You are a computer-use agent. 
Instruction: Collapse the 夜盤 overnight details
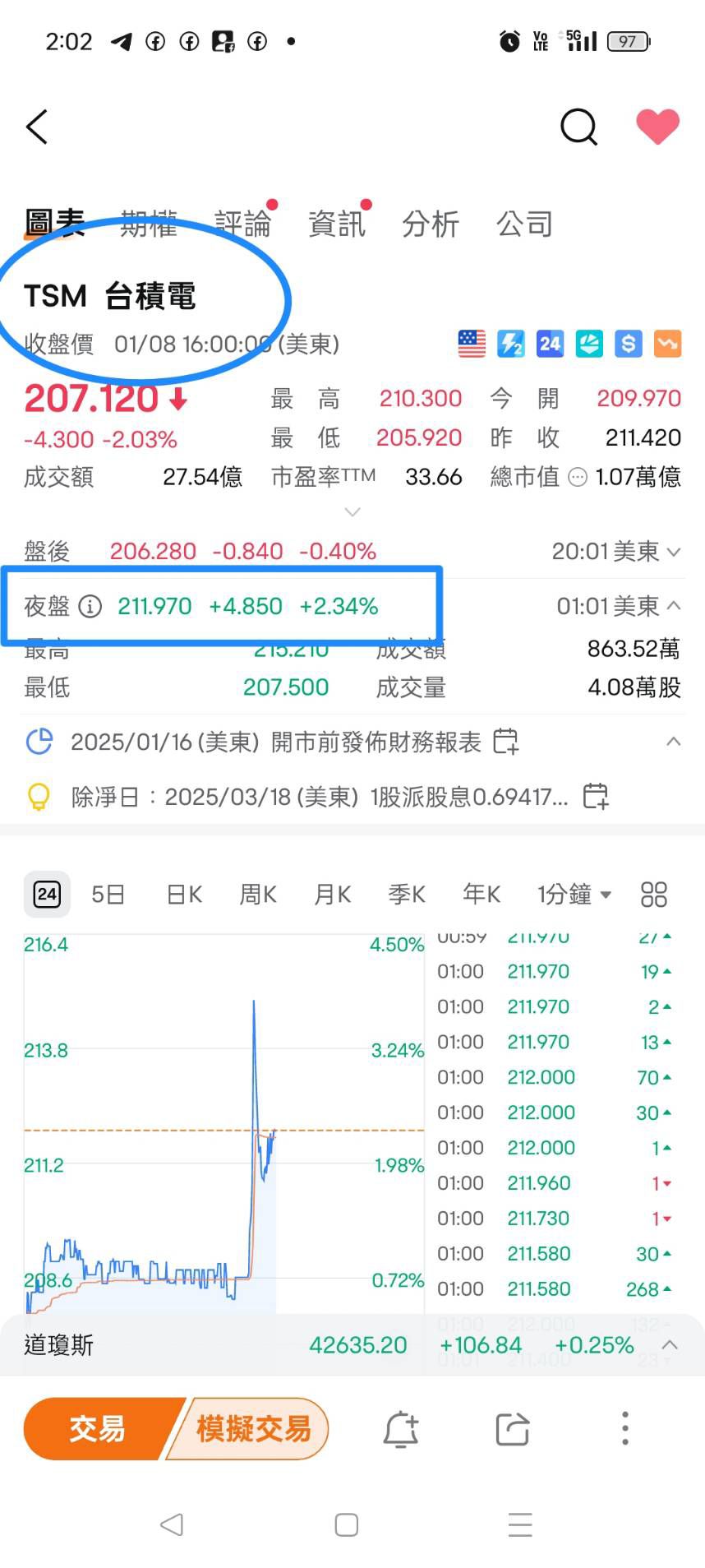click(674, 606)
